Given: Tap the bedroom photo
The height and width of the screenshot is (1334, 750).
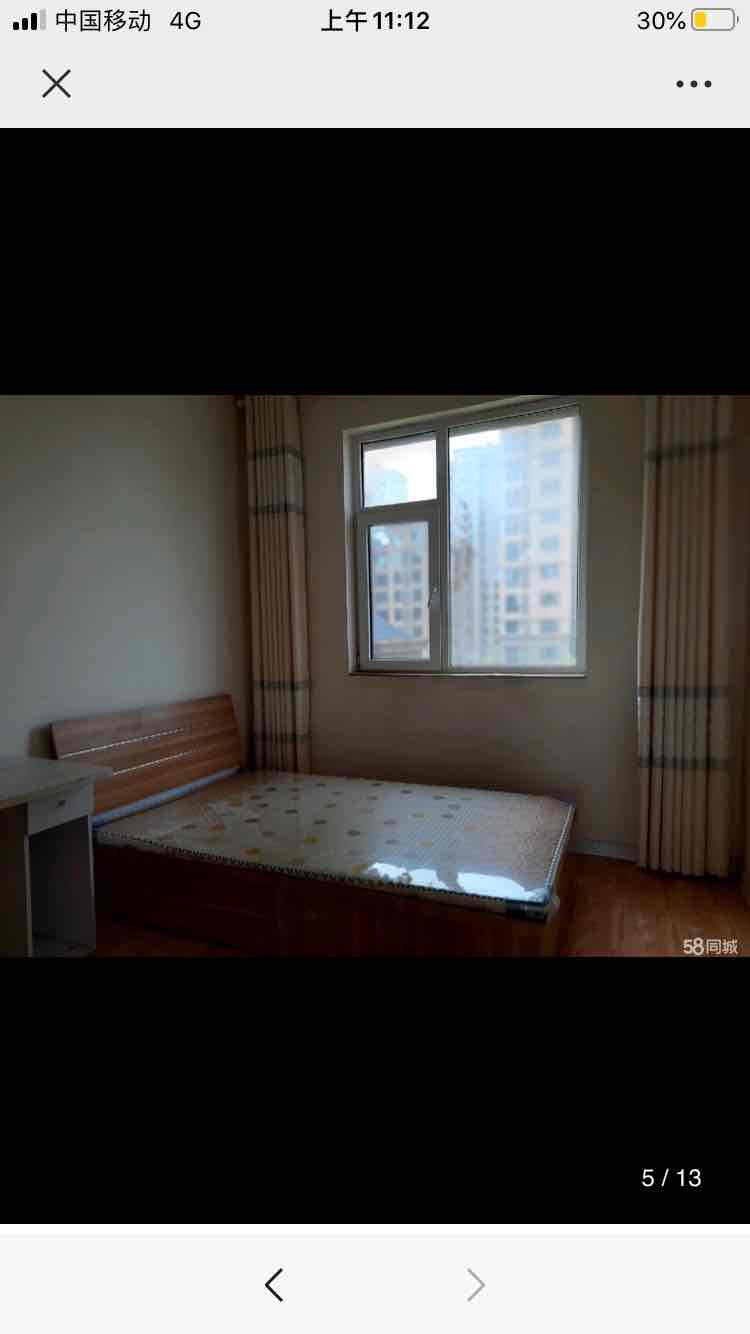Looking at the screenshot, I should click(x=375, y=675).
